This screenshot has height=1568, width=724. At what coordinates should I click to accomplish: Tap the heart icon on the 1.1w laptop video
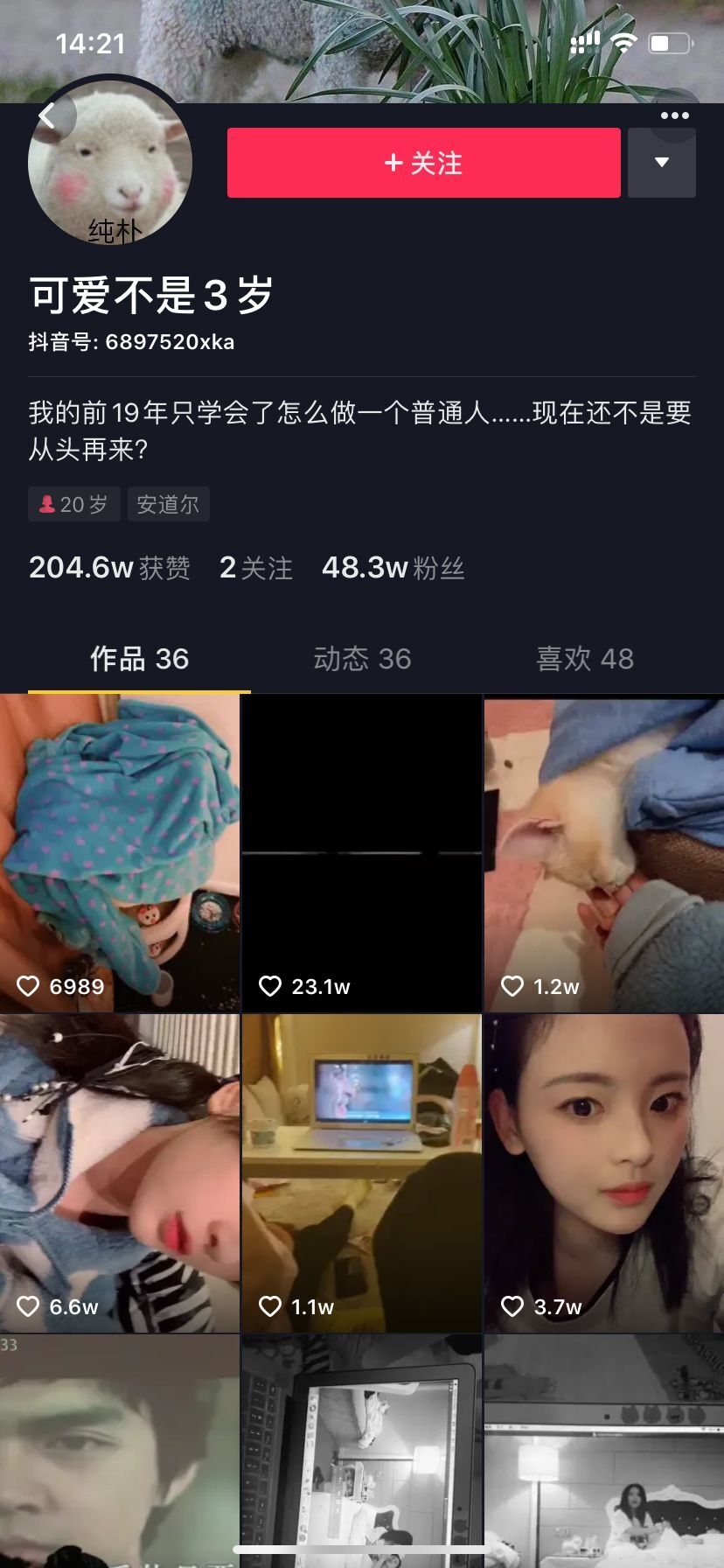(272, 1307)
